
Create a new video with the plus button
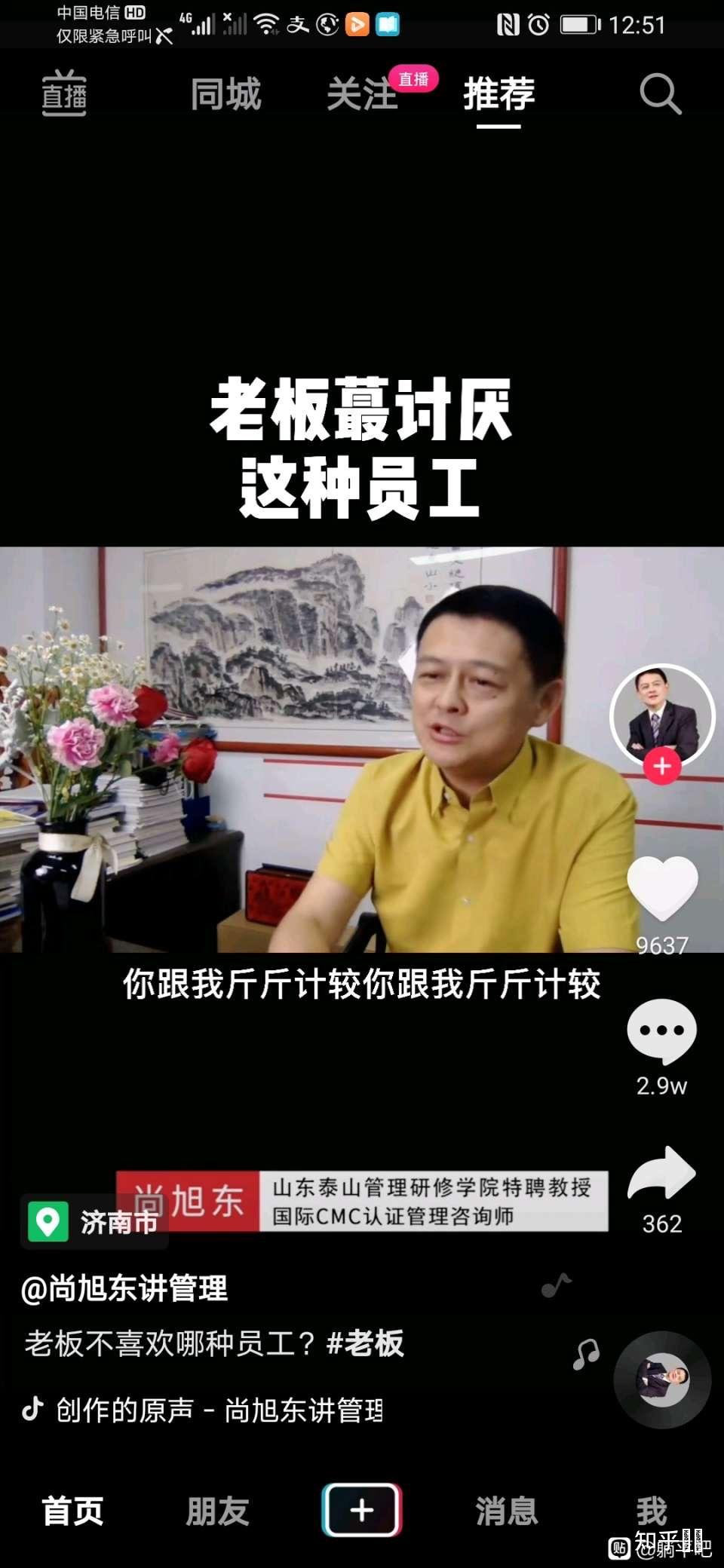click(362, 1510)
